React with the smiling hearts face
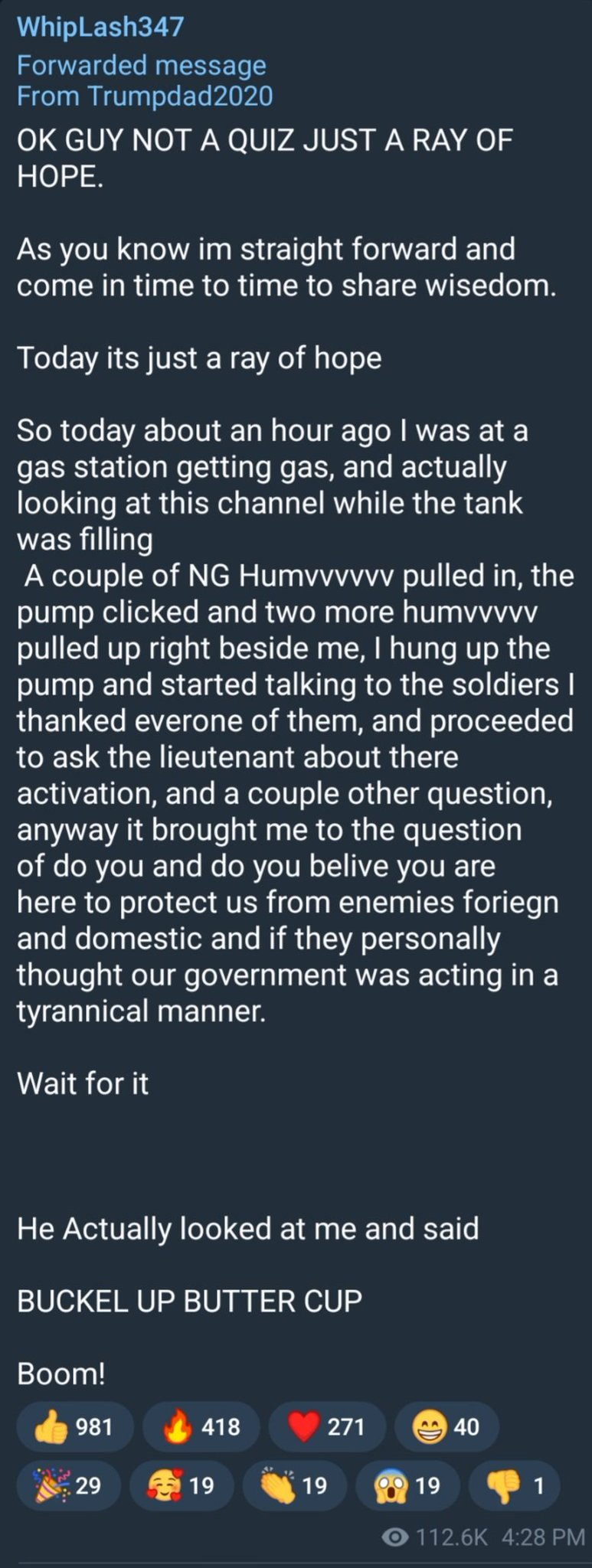This screenshot has height=1568, width=592. click(181, 1486)
